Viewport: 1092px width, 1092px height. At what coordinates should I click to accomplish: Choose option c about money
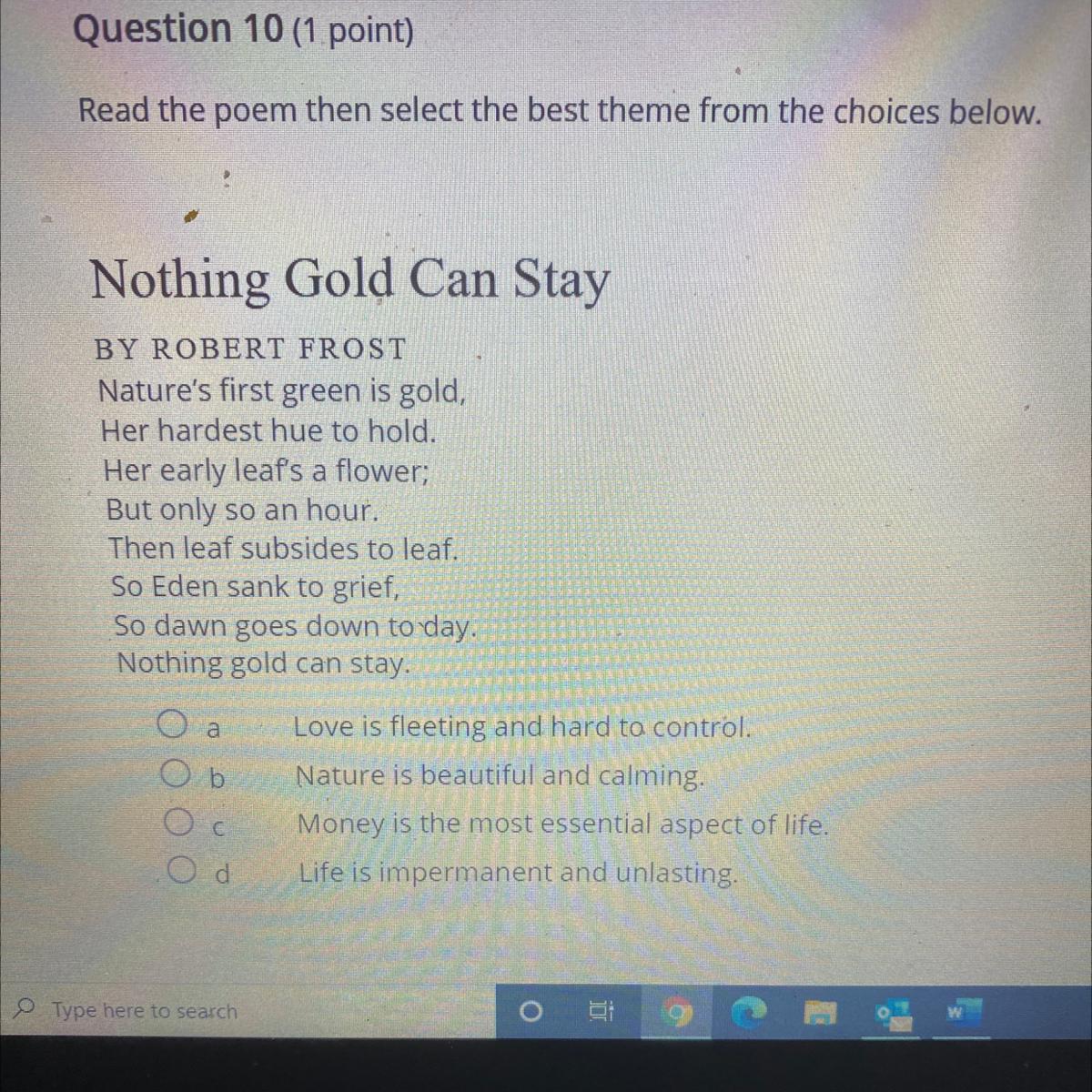[x=179, y=824]
